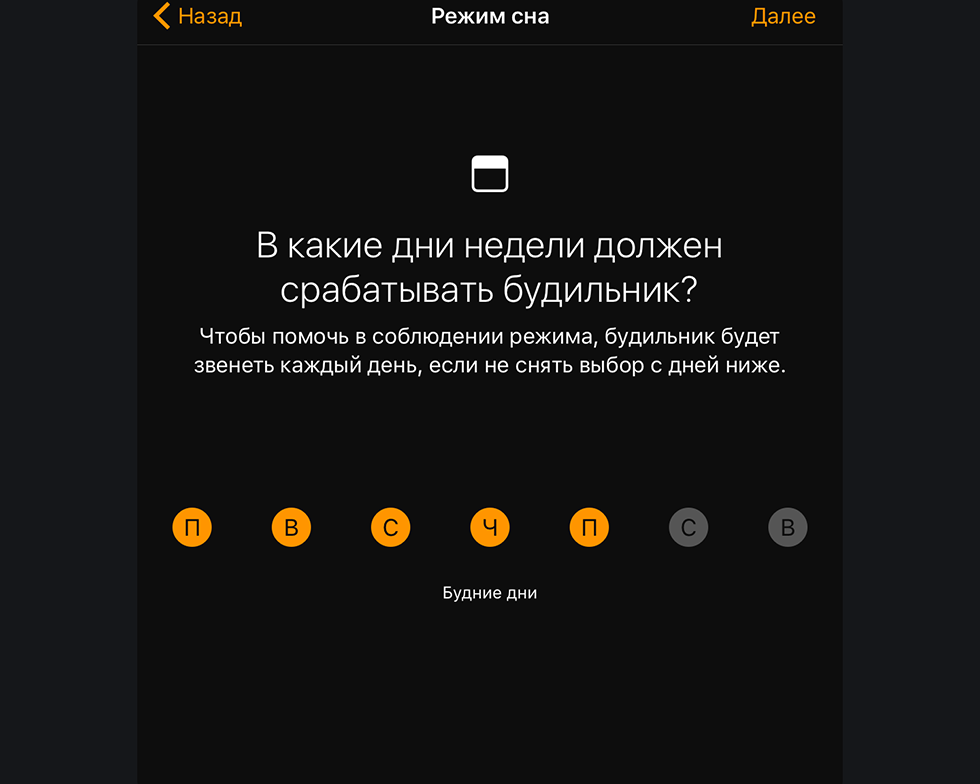The width and height of the screenshot is (980, 784).
Task: Deselect Wednesday's orange С day circle
Action: click(390, 527)
